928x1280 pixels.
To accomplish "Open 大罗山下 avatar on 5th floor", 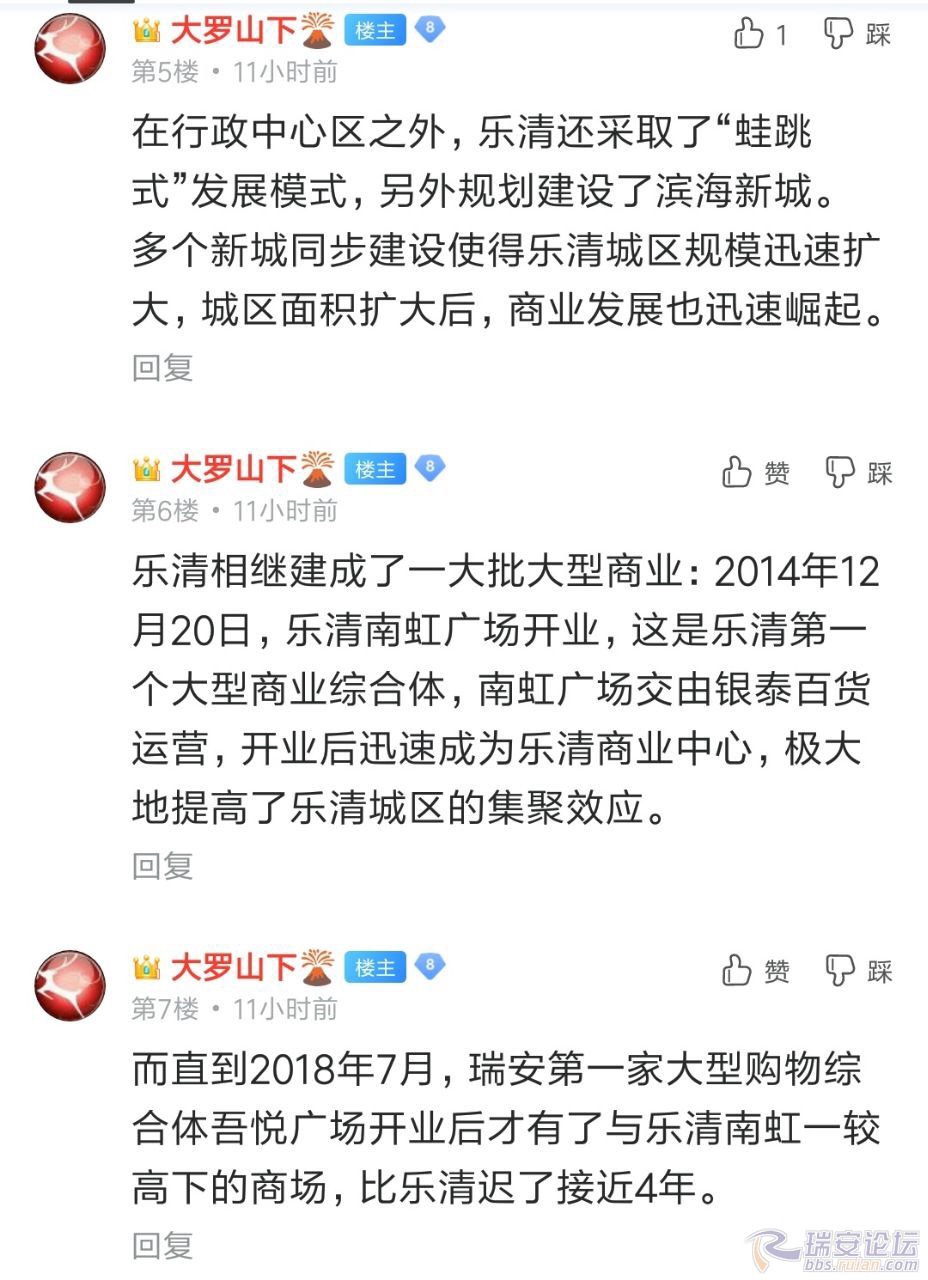I will point(70,48).
